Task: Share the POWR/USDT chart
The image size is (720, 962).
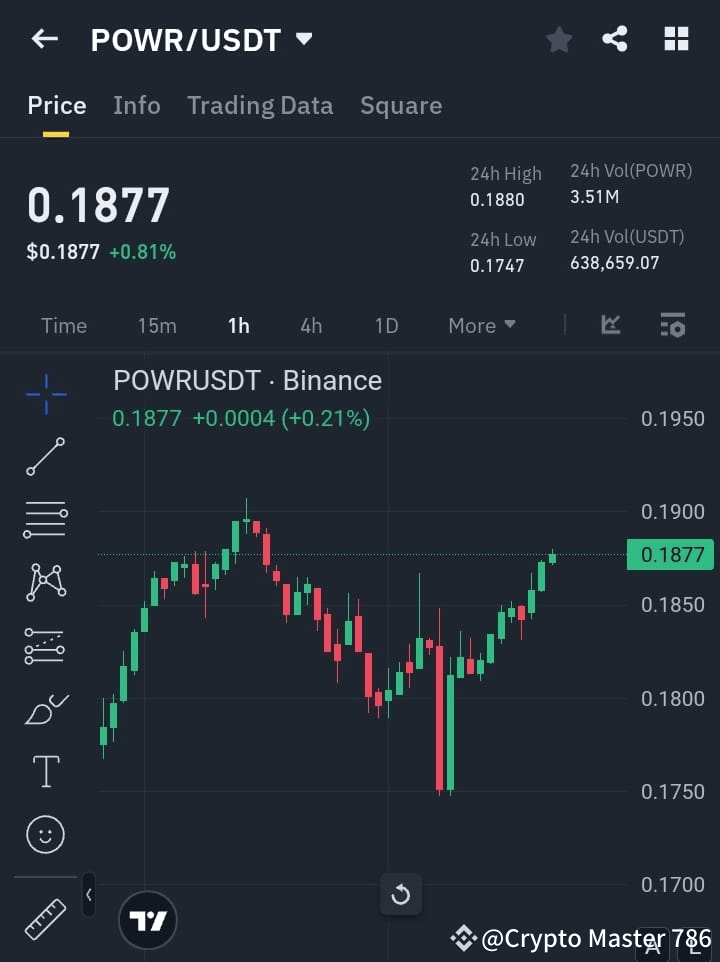Action: click(615, 40)
